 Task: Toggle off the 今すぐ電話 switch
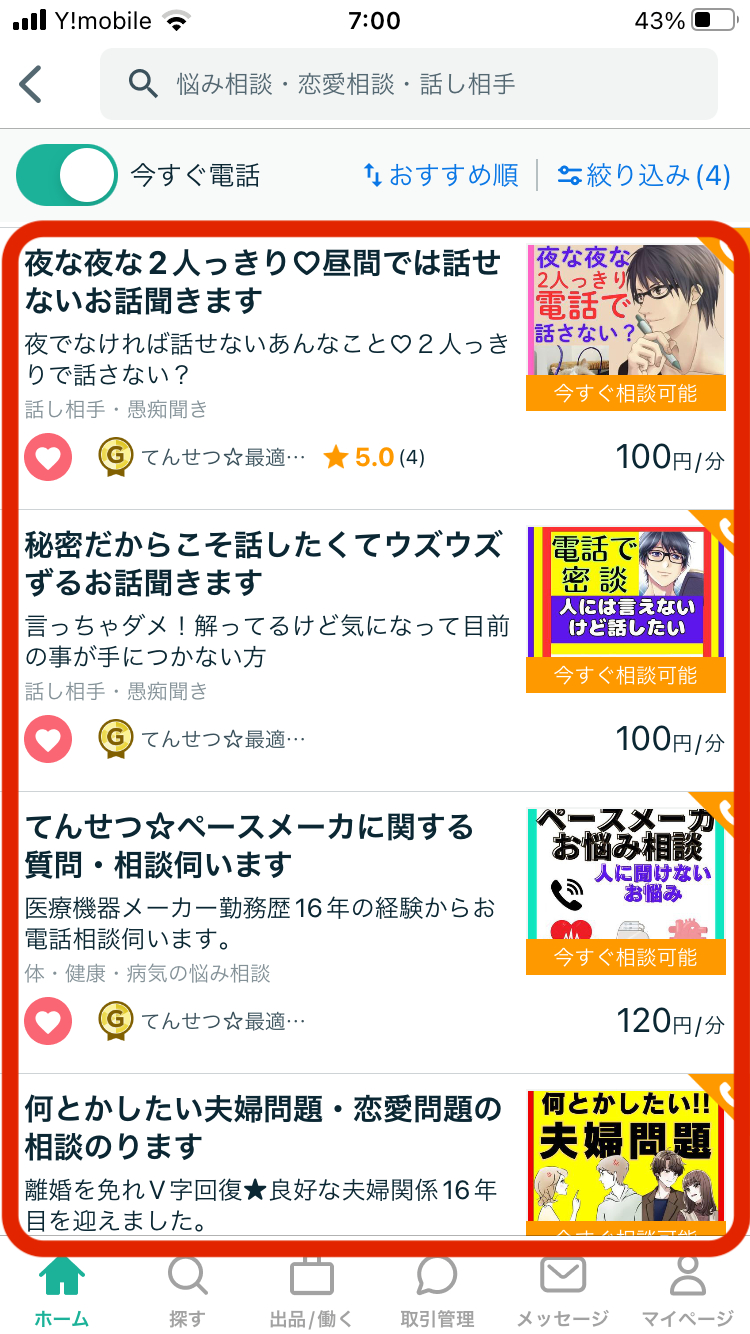[66, 174]
